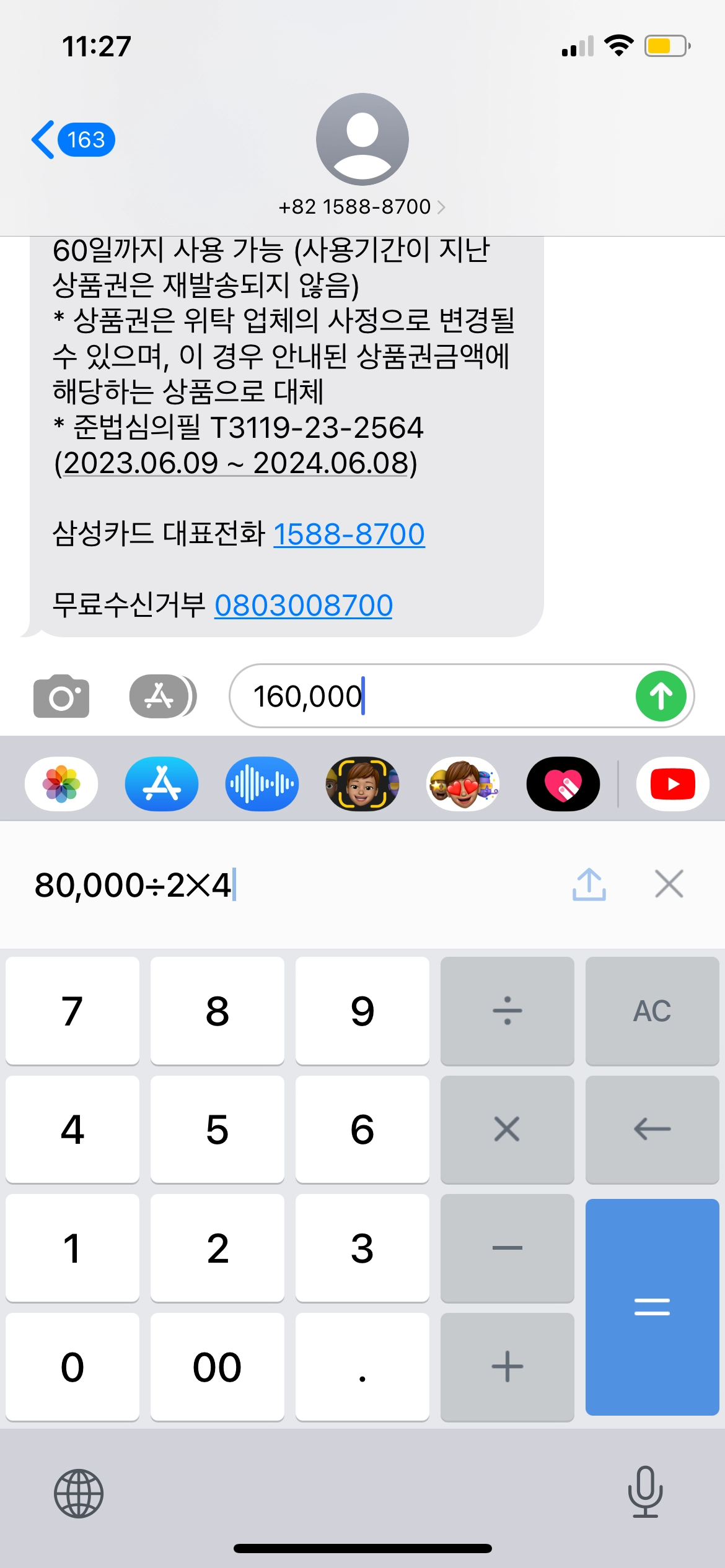Screen dimensions: 725x1568
Task: Open the camera to attach a photo
Action: pyautogui.click(x=61, y=697)
